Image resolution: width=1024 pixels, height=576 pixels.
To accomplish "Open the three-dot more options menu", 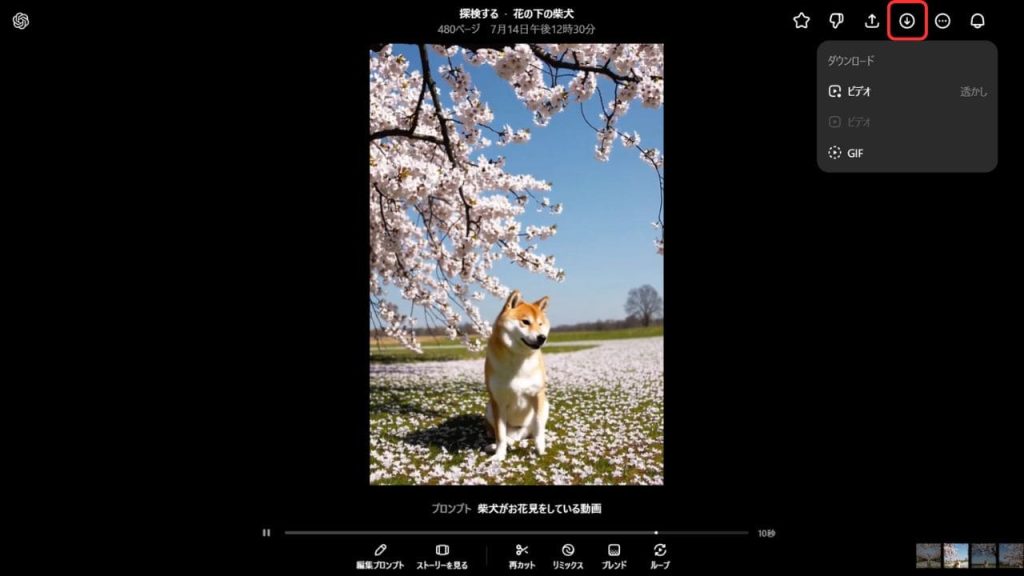I will click(x=942, y=21).
